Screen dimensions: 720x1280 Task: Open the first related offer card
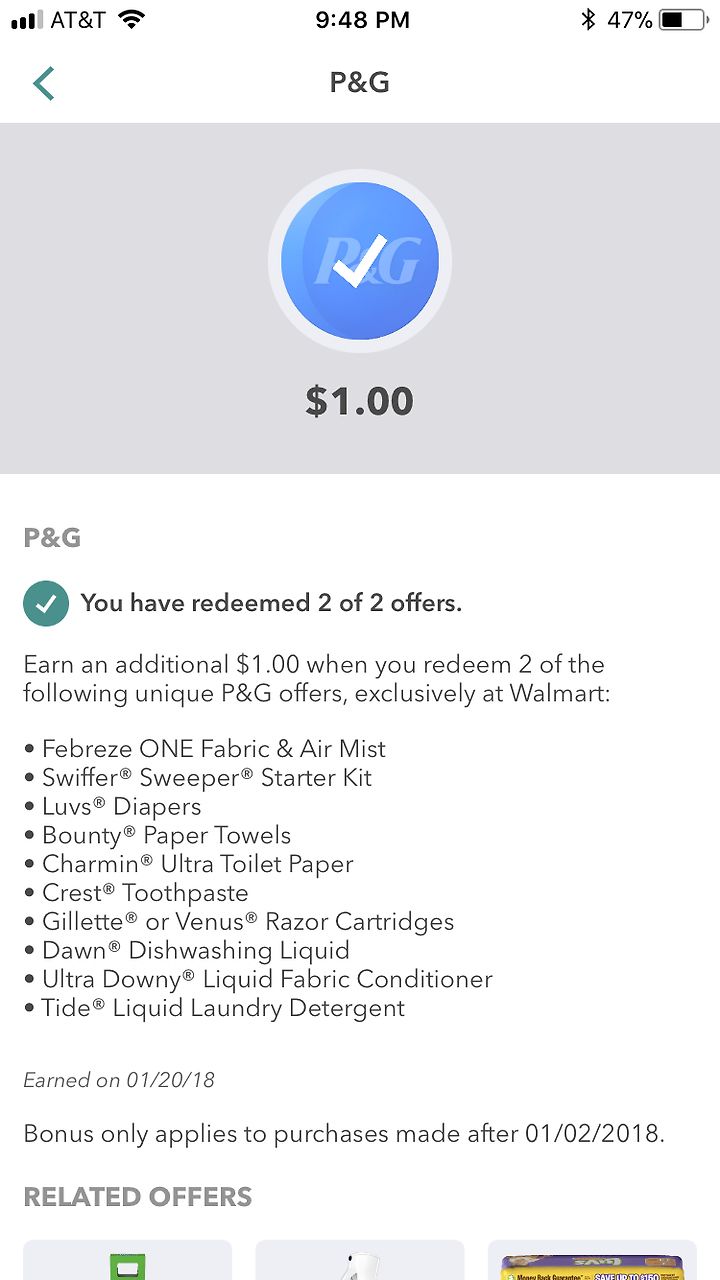click(128, 1260)
